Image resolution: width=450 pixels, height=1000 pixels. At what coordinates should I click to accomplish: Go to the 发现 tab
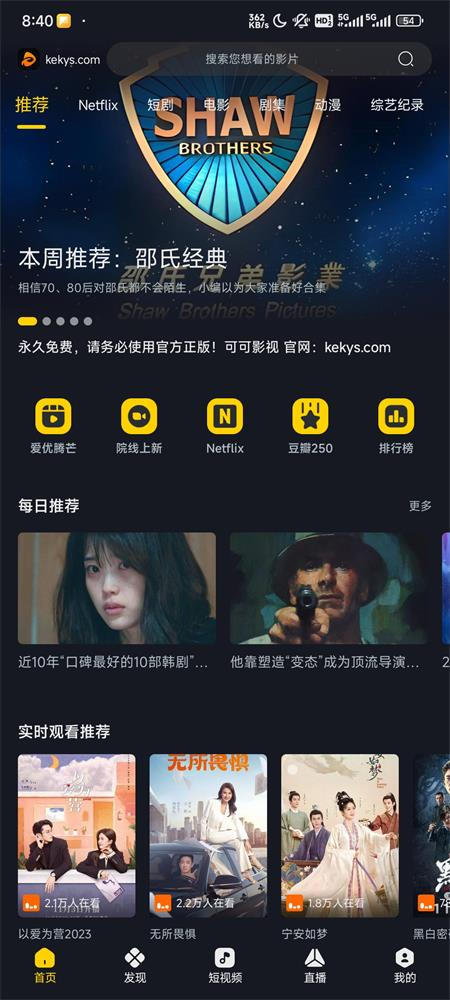[x=134, y=966]
